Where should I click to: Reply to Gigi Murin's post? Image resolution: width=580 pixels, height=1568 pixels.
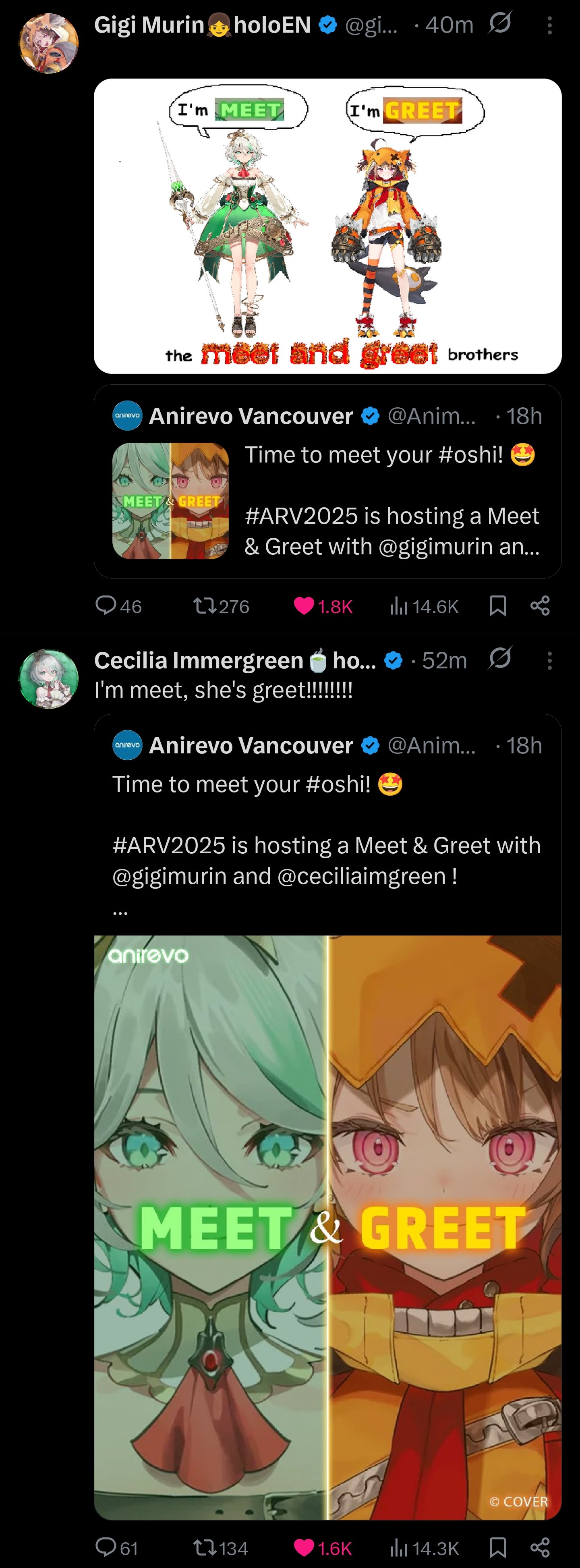pos(106,606)
